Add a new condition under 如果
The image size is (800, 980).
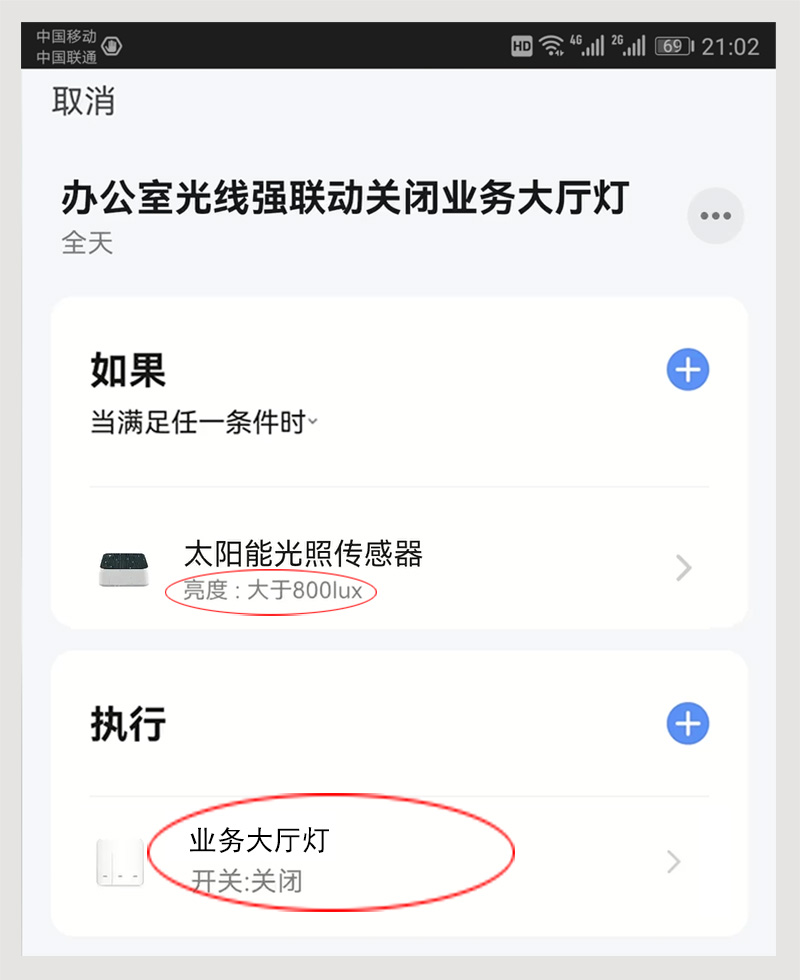tap(687, 370)
